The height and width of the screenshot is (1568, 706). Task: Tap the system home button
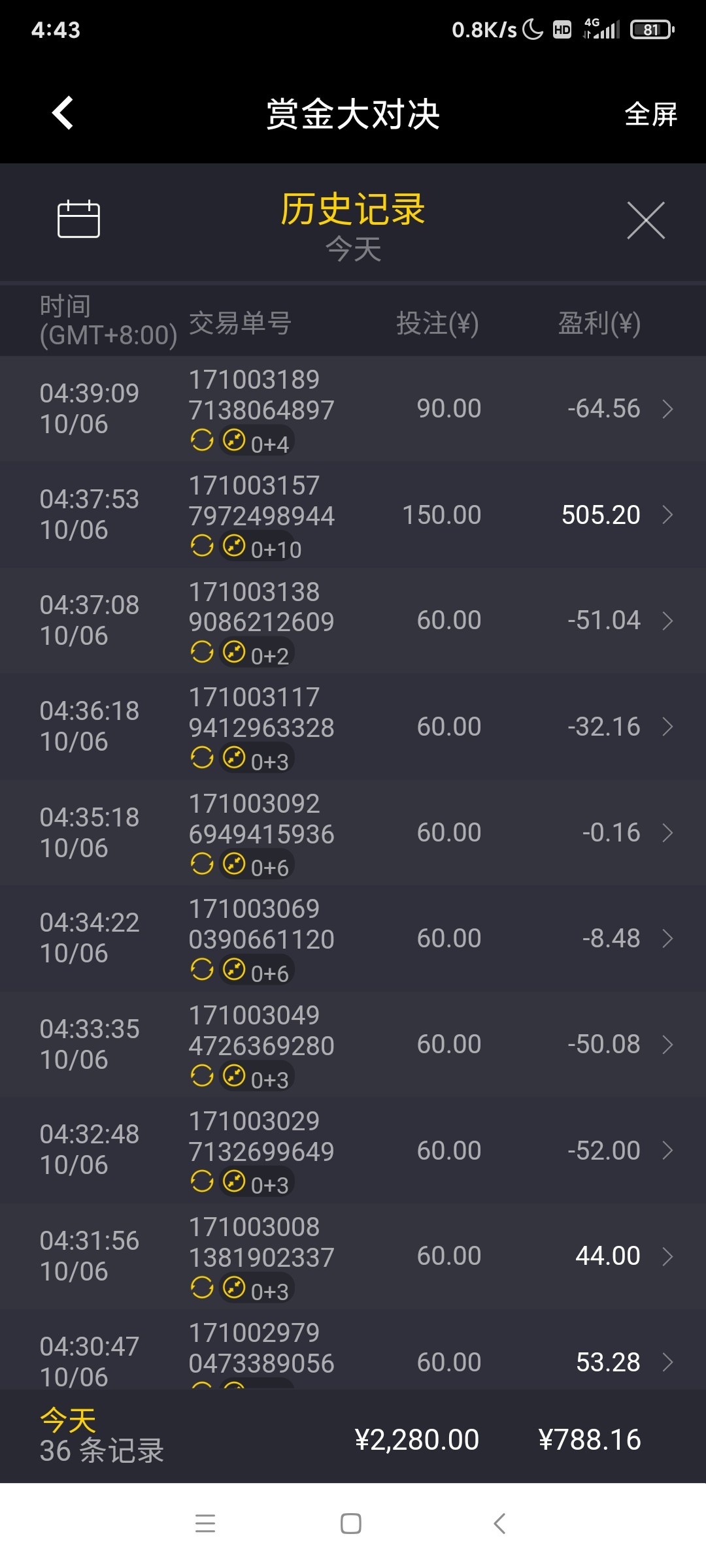coord(351,1524)
